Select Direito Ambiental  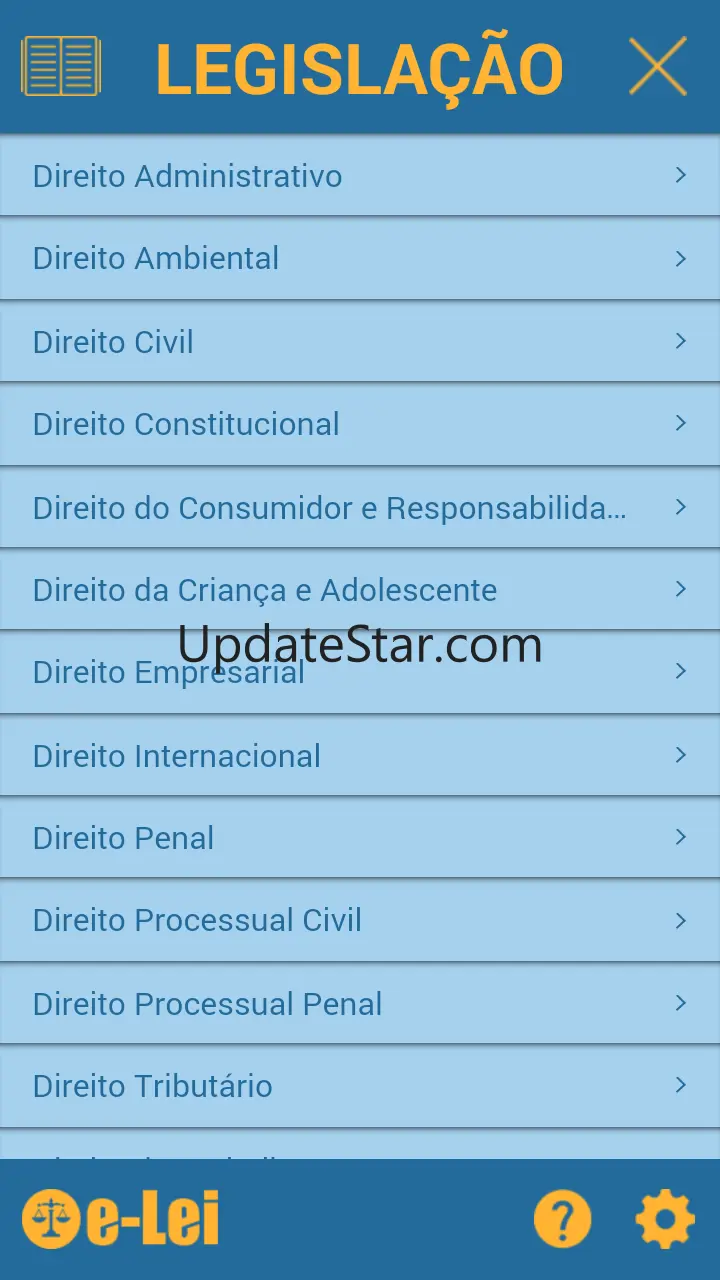point(360,259)
